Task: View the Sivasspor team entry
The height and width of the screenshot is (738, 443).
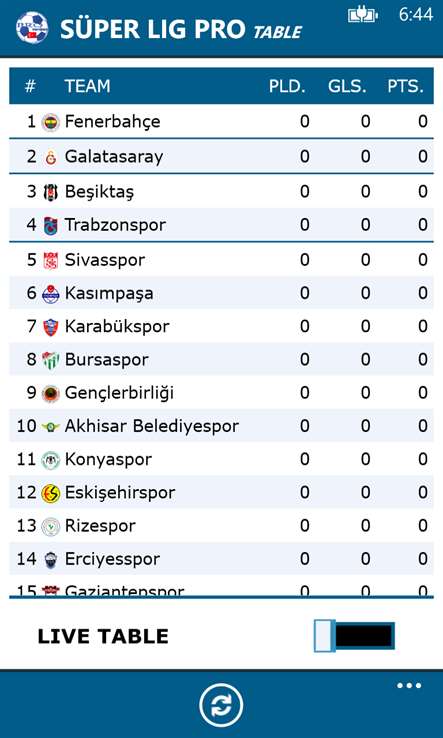Action: click(221, 260)
